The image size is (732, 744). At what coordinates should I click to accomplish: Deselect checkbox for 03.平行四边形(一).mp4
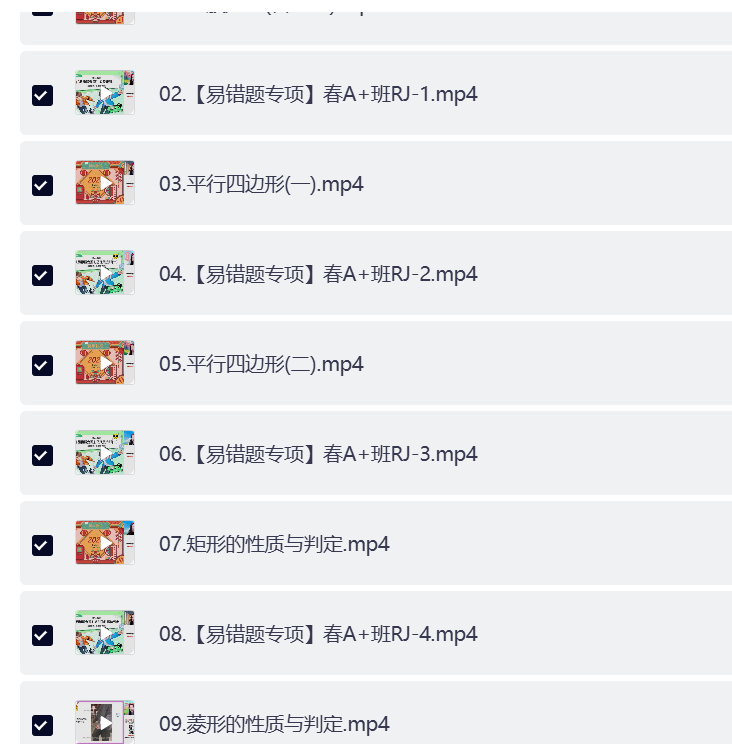[42, 185]
